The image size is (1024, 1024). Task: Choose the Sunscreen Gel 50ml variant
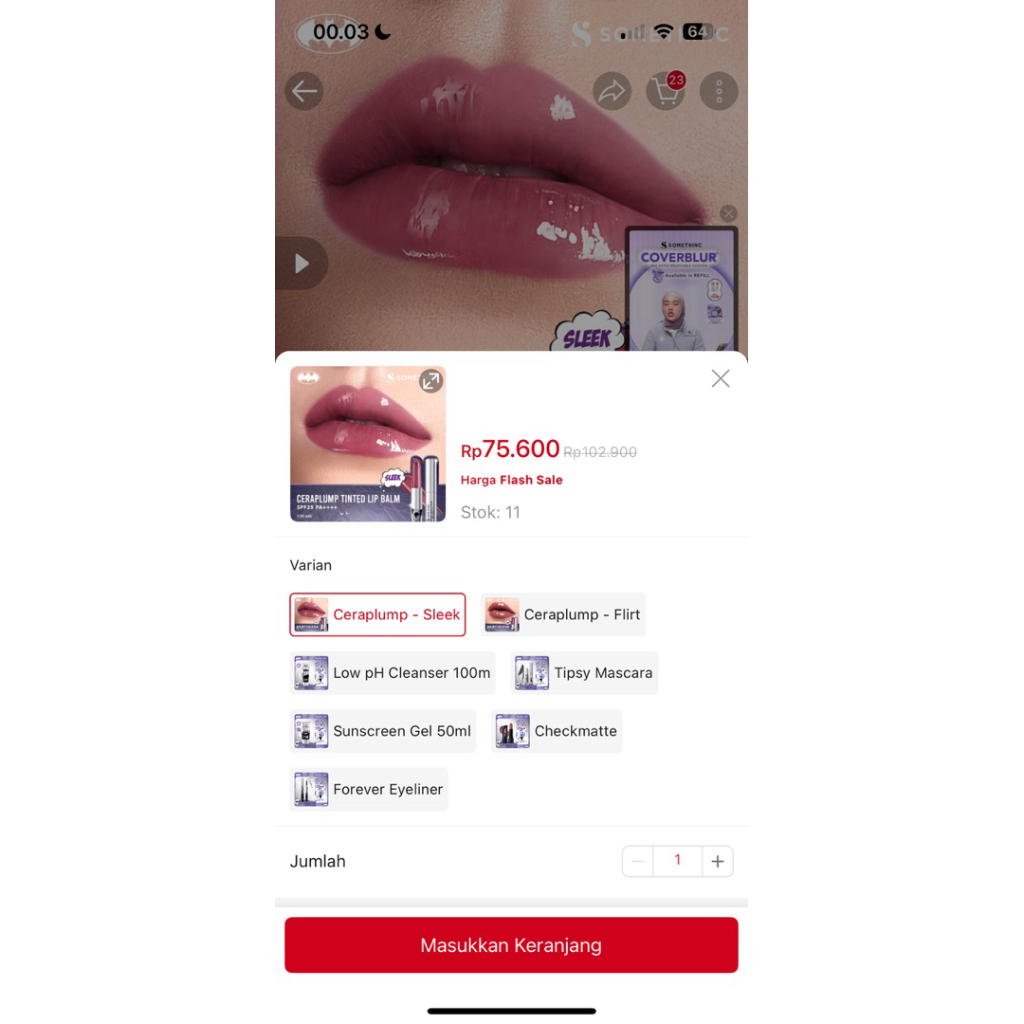click(383, 731)
